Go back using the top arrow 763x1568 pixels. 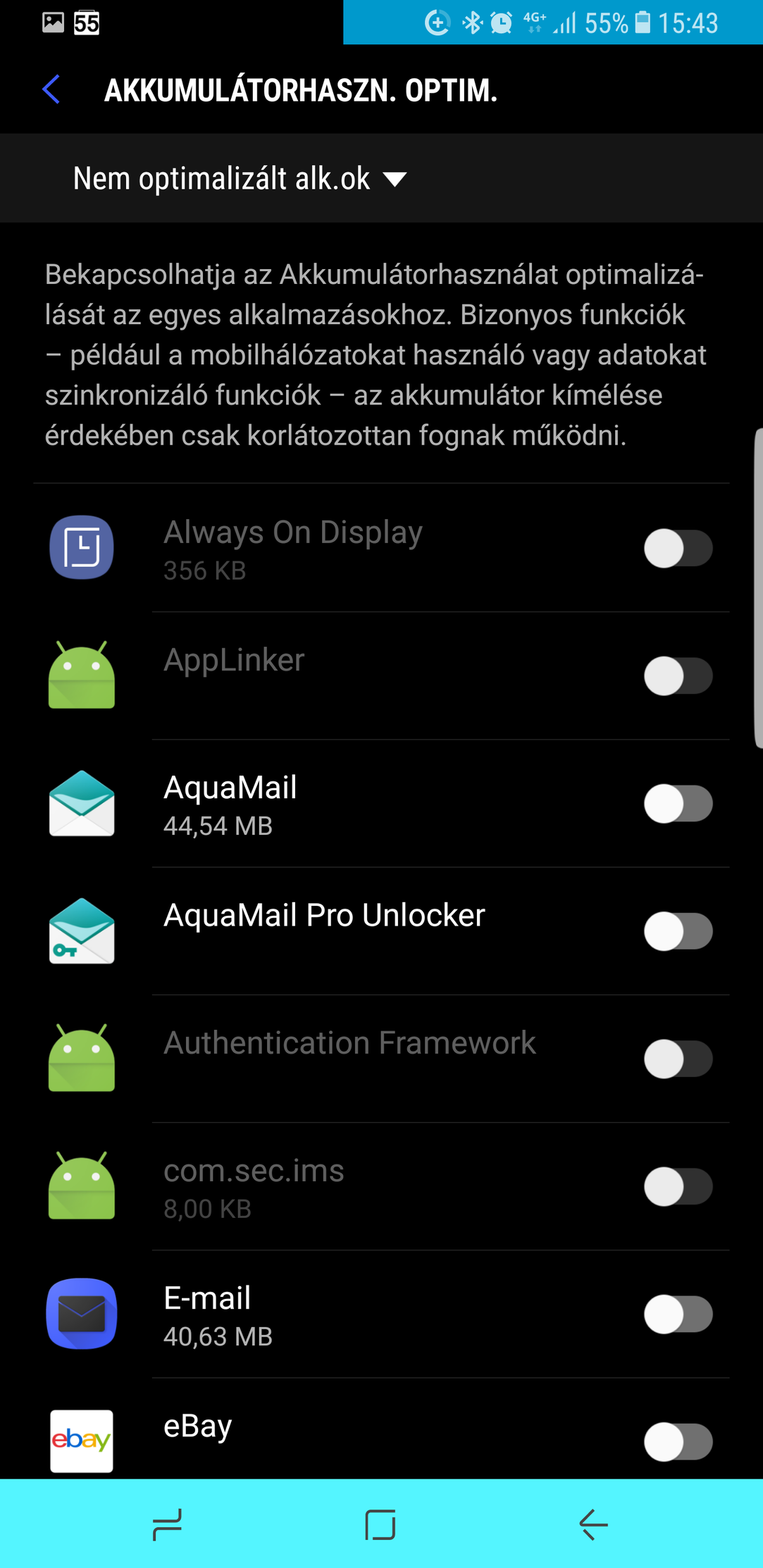[x=51, y=89]
